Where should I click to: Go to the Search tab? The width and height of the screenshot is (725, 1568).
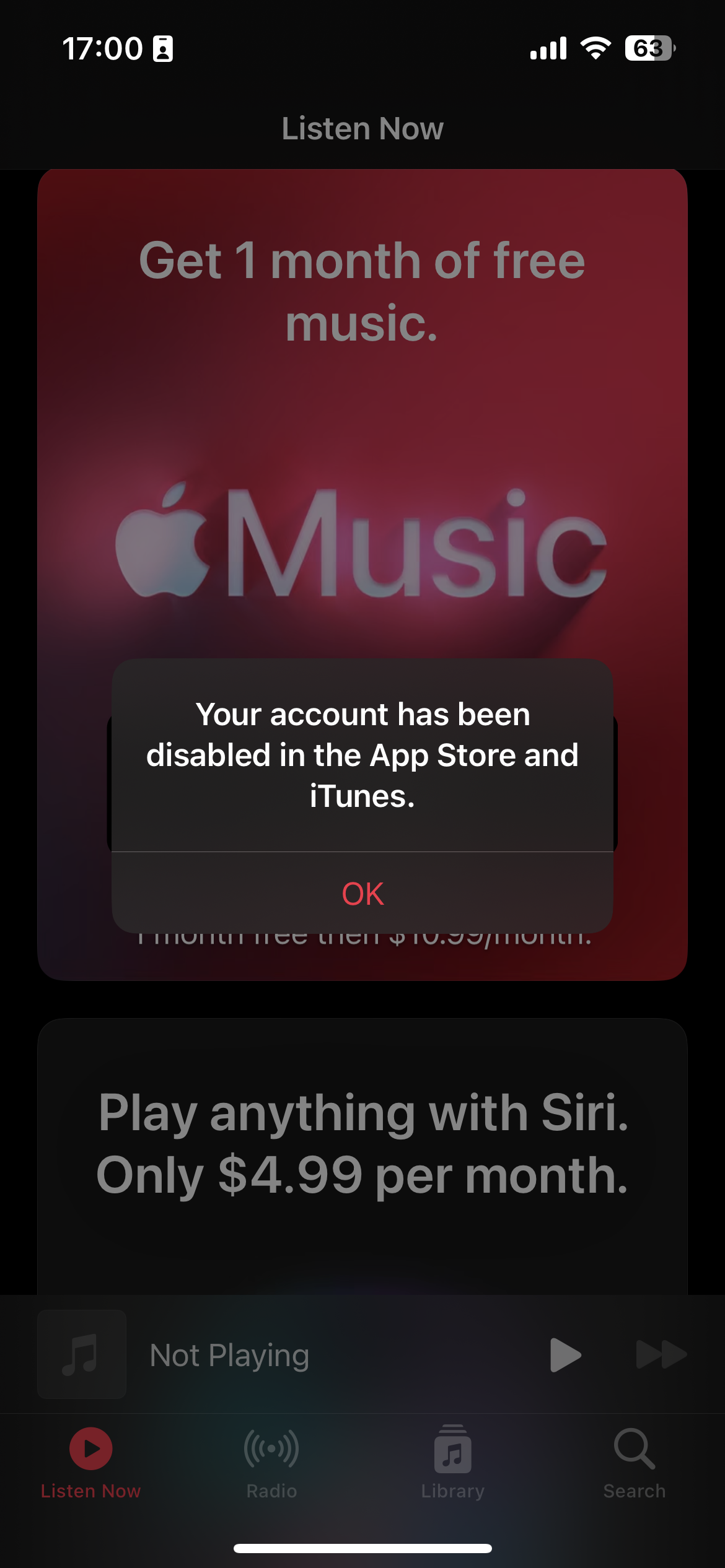tap(634, 1461)
